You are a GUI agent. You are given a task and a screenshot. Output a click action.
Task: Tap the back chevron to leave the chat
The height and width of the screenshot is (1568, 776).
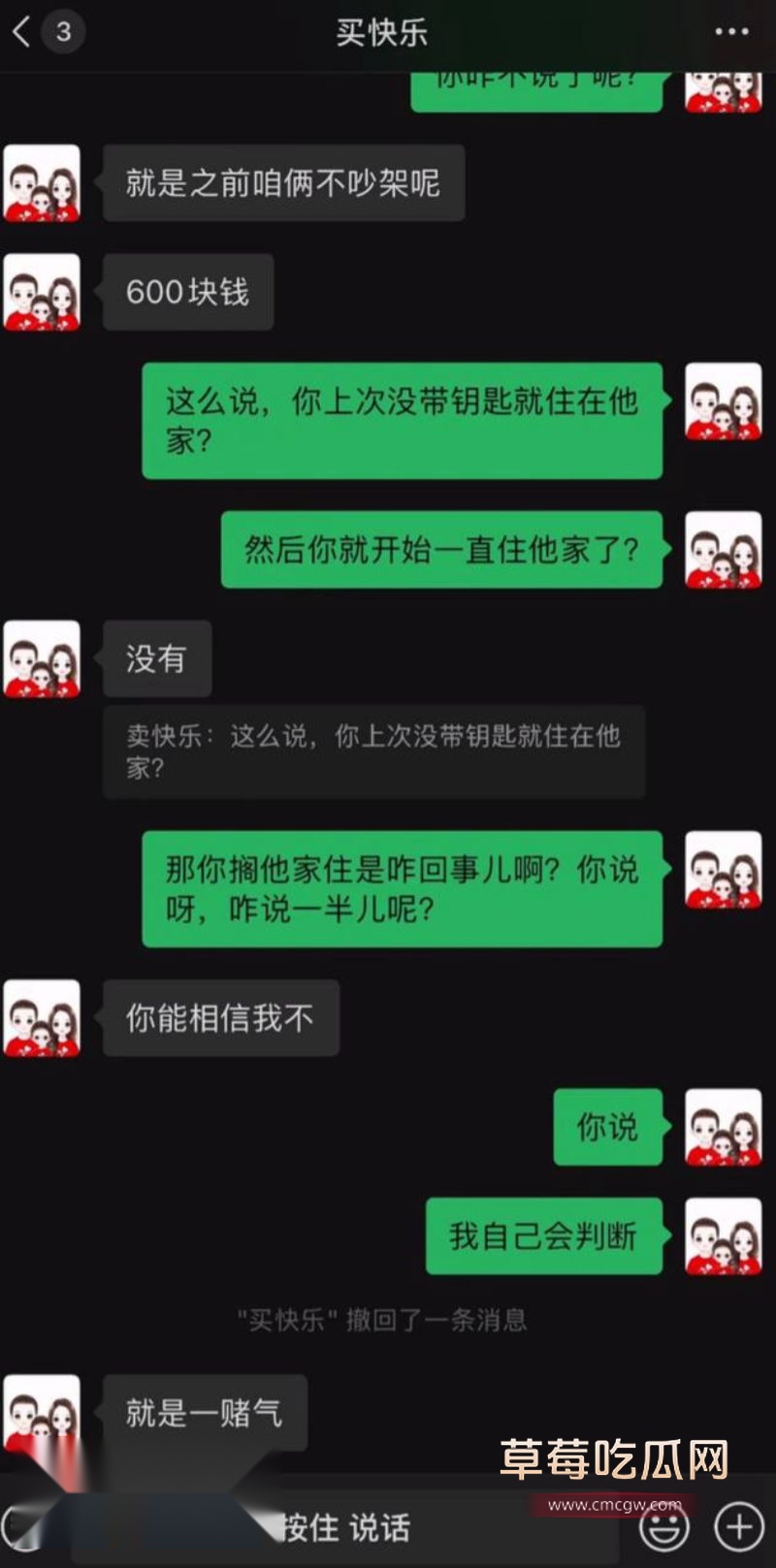tap(21, 31)
